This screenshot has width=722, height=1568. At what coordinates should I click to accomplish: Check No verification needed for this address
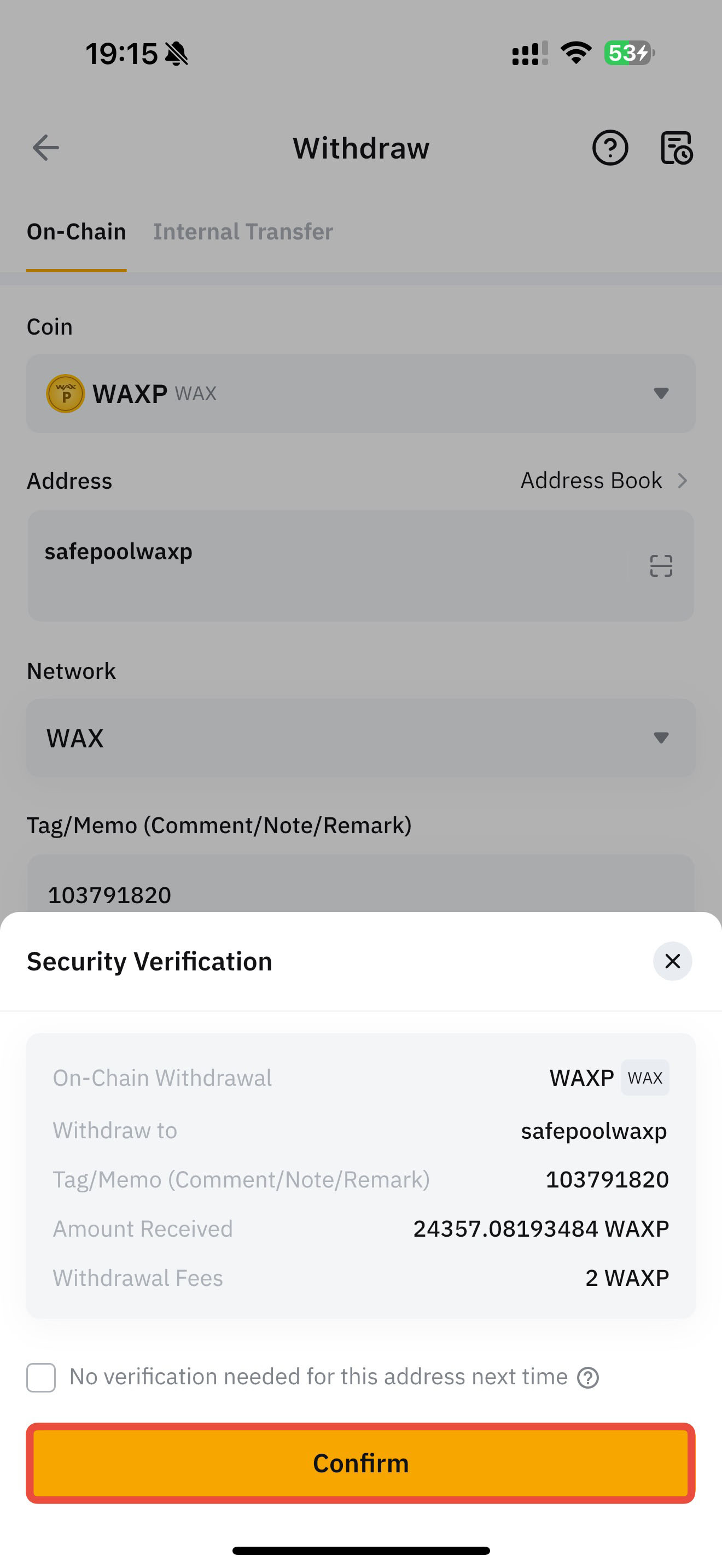[x=41, y=1377]
